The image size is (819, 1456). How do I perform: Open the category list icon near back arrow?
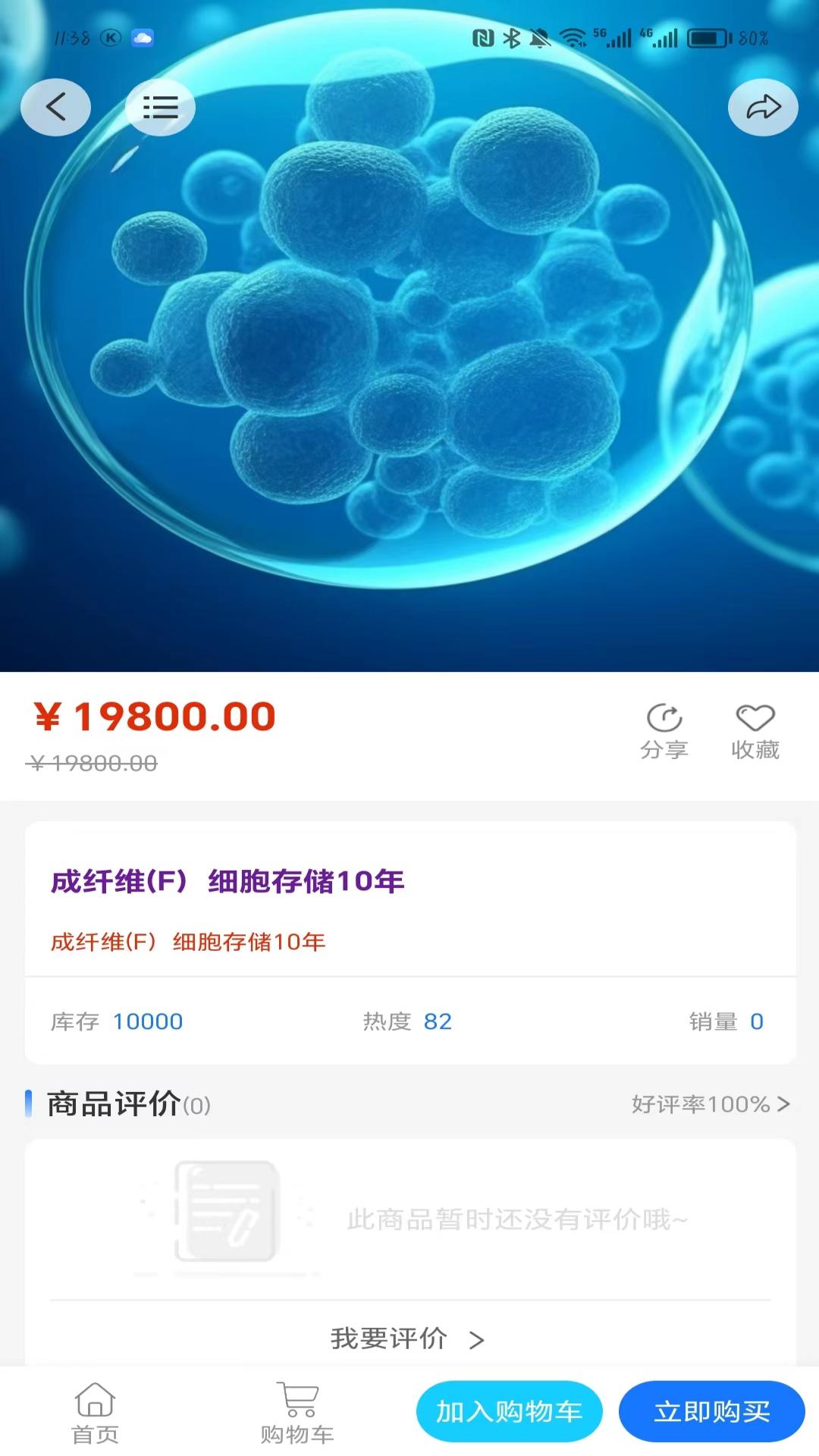(x=159, y=107)
